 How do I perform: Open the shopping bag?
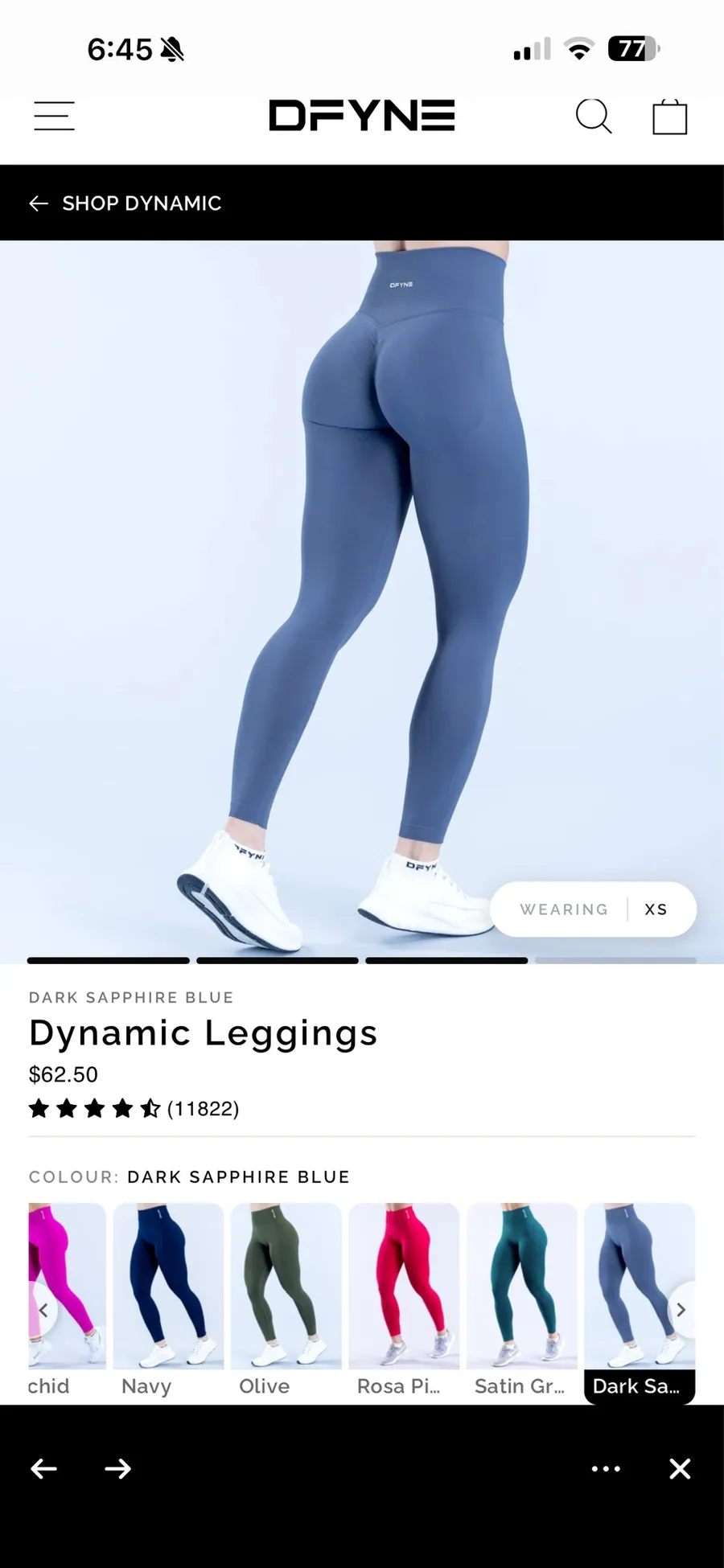point(669,117)
